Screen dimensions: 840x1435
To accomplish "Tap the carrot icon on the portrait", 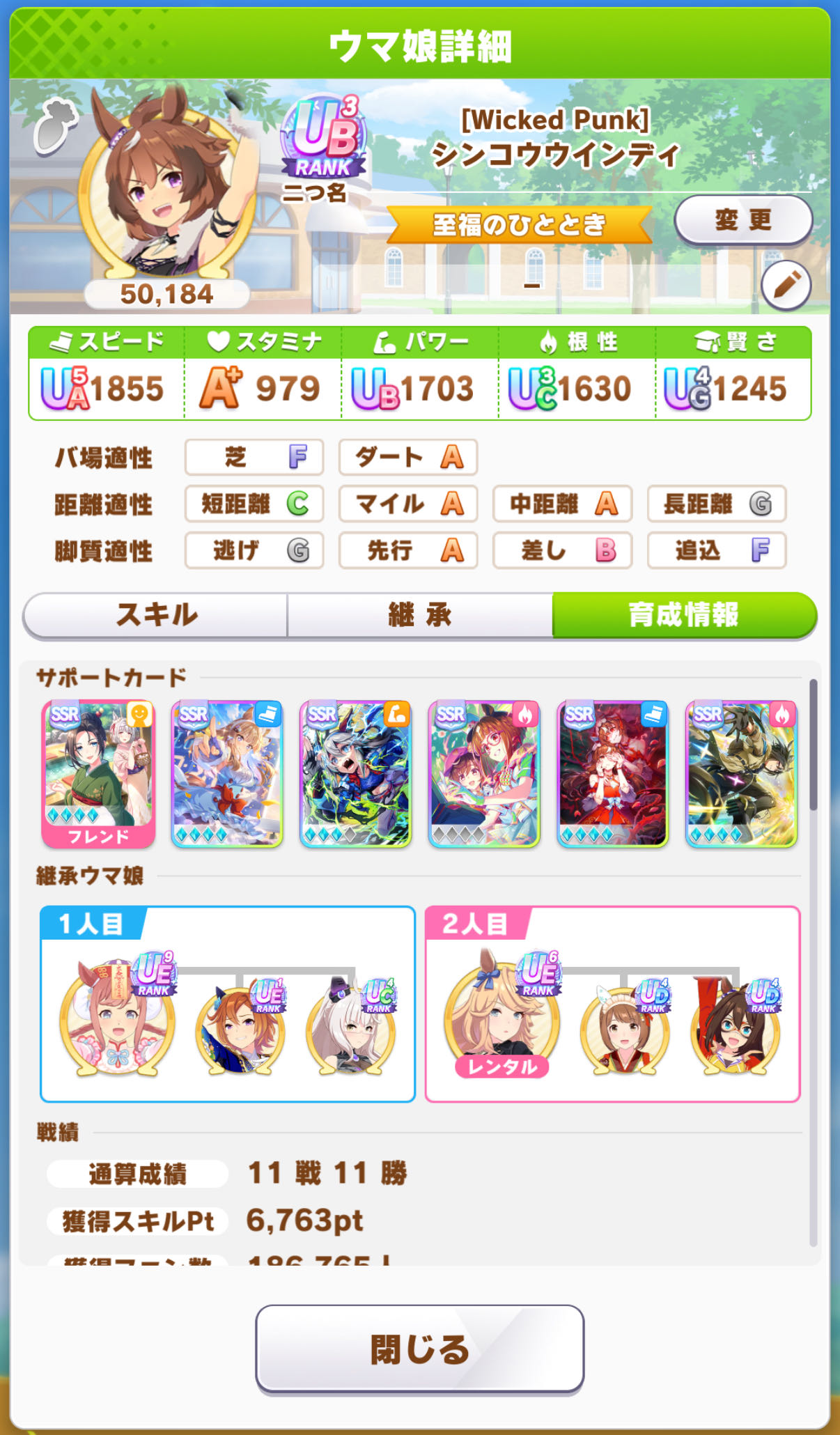I will (54, 125).
